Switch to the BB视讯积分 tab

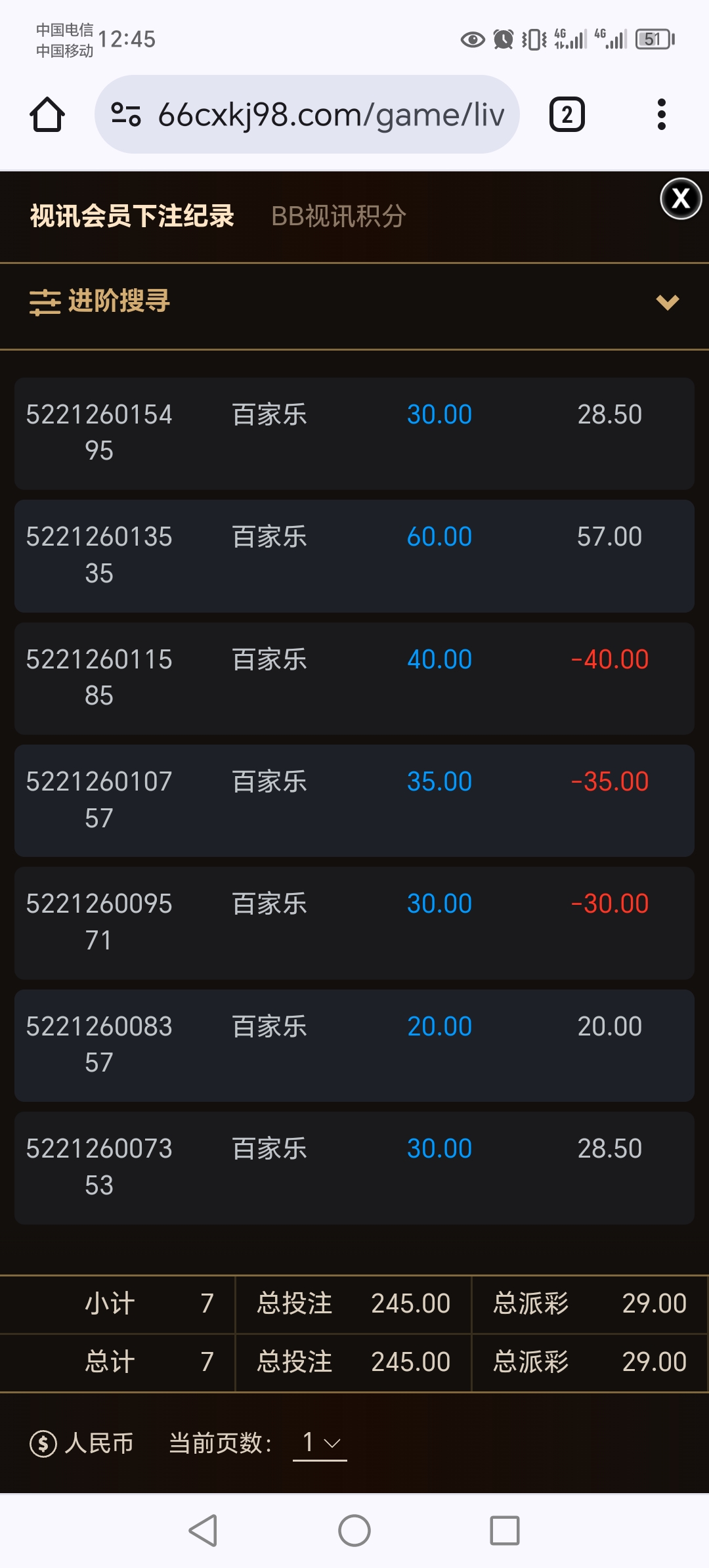click(339, 215)
